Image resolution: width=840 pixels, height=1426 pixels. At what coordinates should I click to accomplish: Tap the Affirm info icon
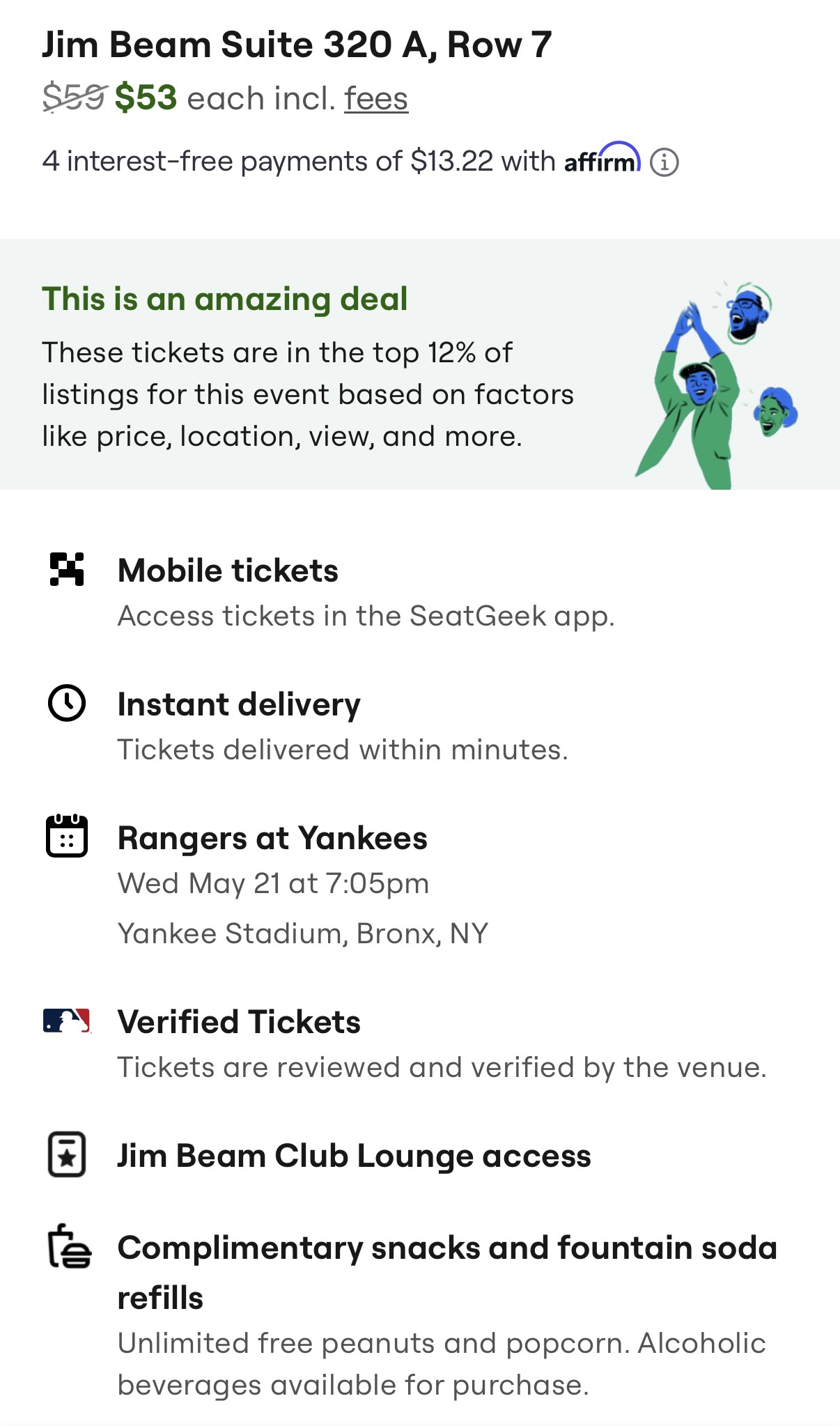point(664,162)
